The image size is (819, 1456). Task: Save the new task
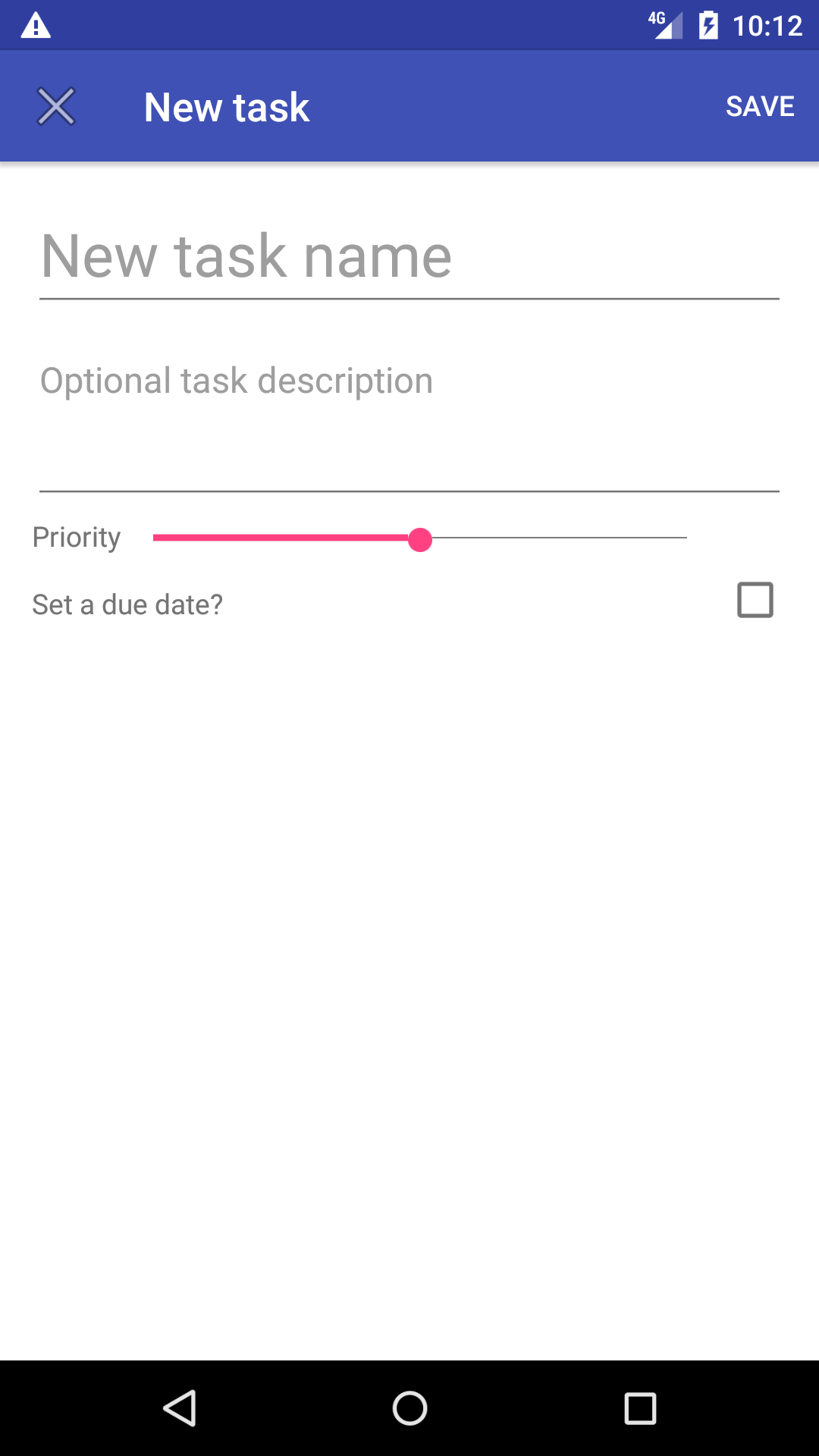pyautogui.click(x=759, y=106)
